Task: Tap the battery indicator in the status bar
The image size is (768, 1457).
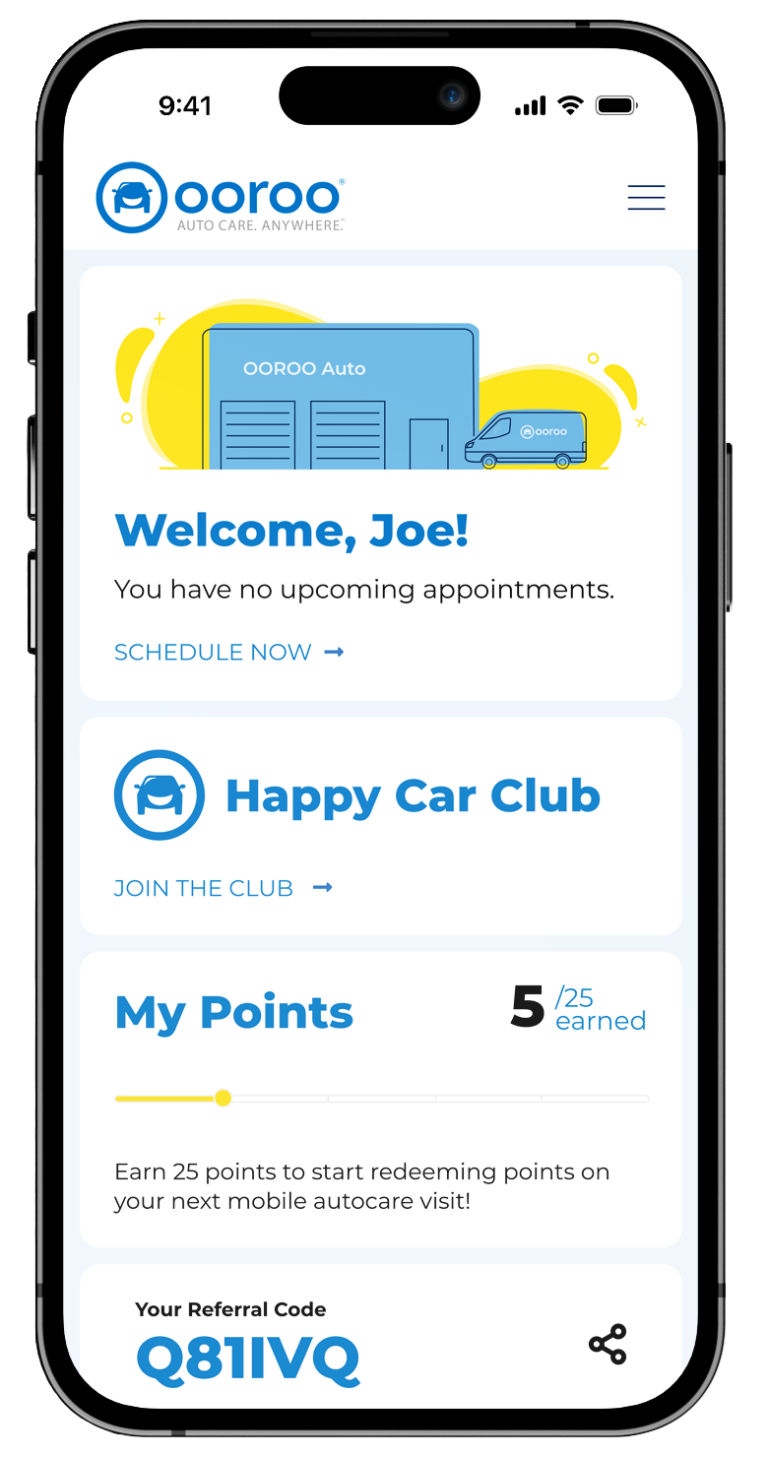Action: 615,104
